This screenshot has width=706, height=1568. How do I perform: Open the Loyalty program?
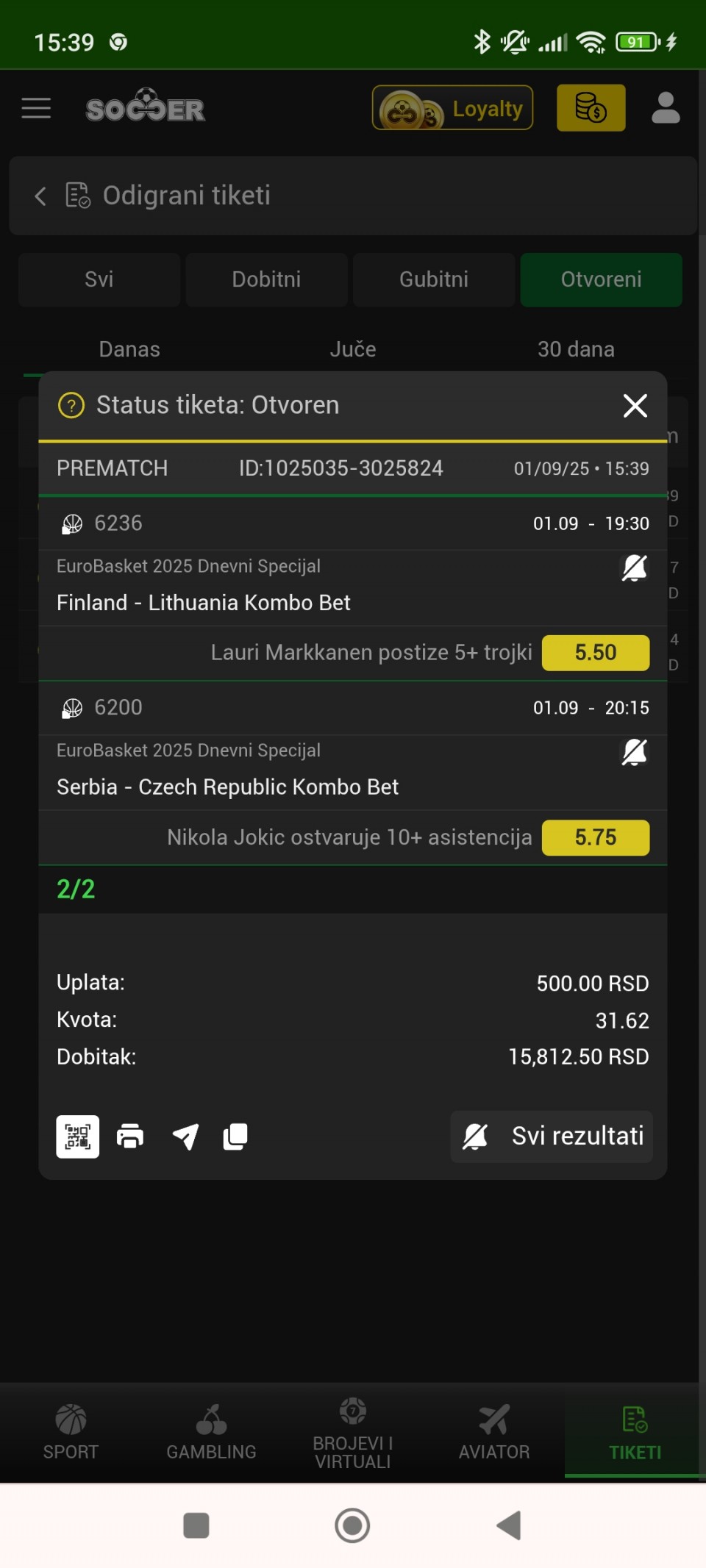click(452, 108)
